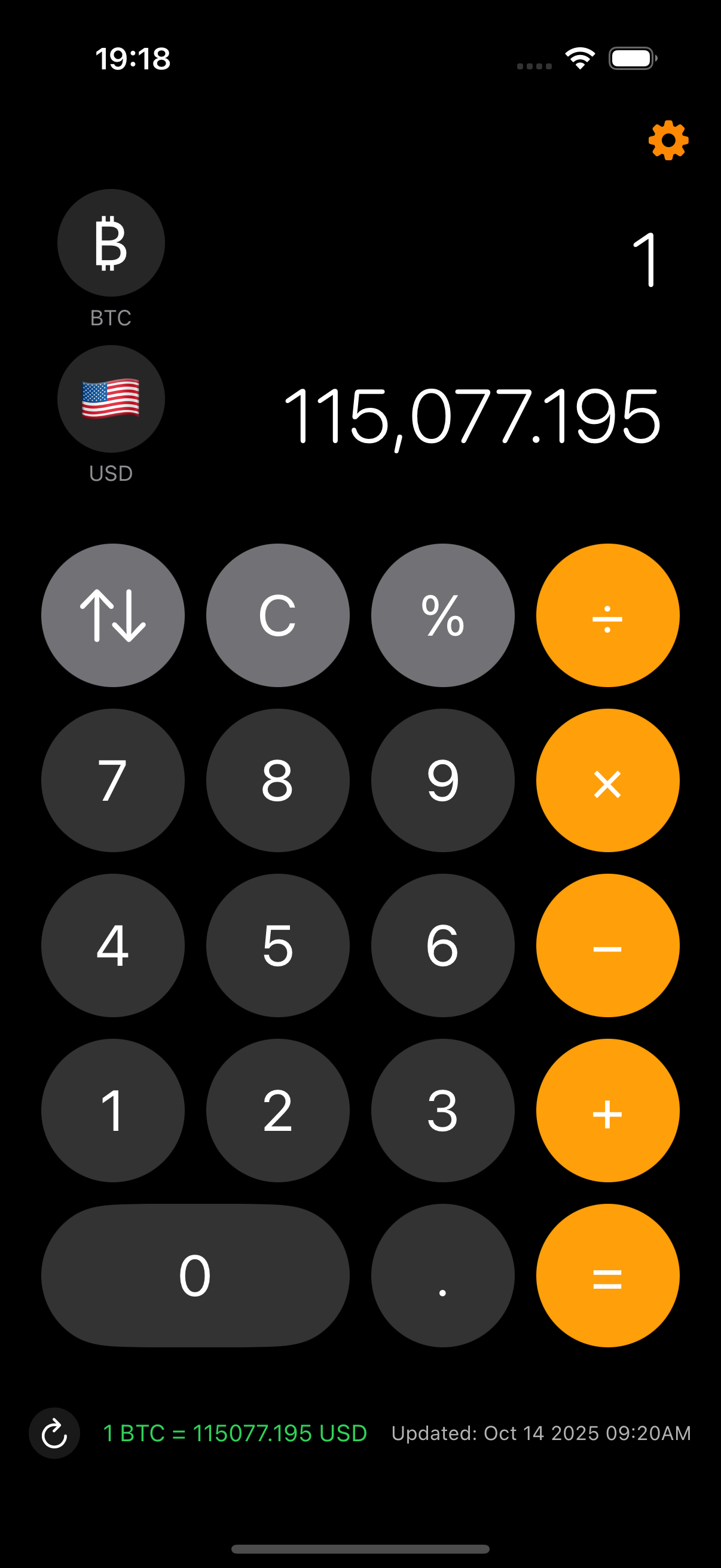Select the minus operator
This screenshot has width=721, height=1568.
(x=607, y=945)
